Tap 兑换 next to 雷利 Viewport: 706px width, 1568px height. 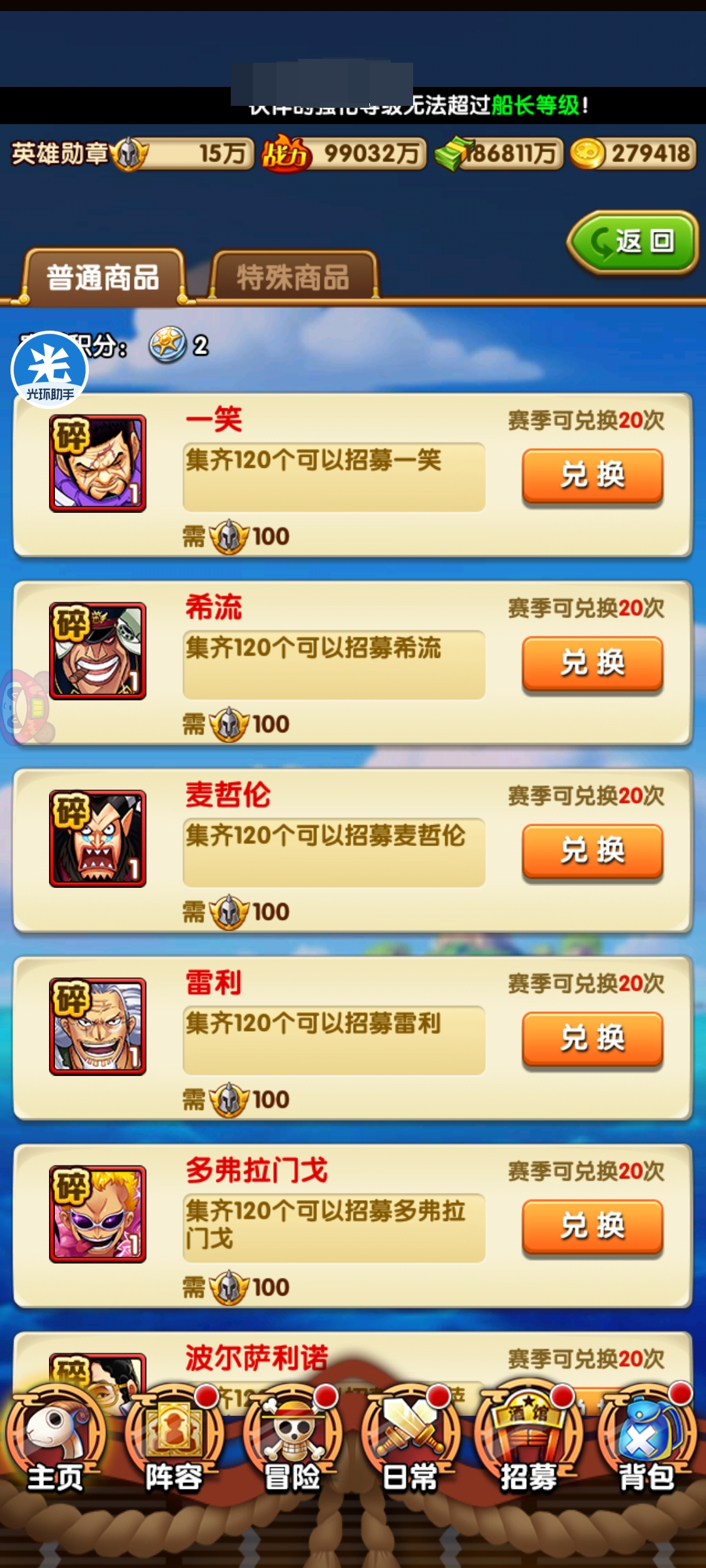pyautogui.click(x=592, y=1038)
